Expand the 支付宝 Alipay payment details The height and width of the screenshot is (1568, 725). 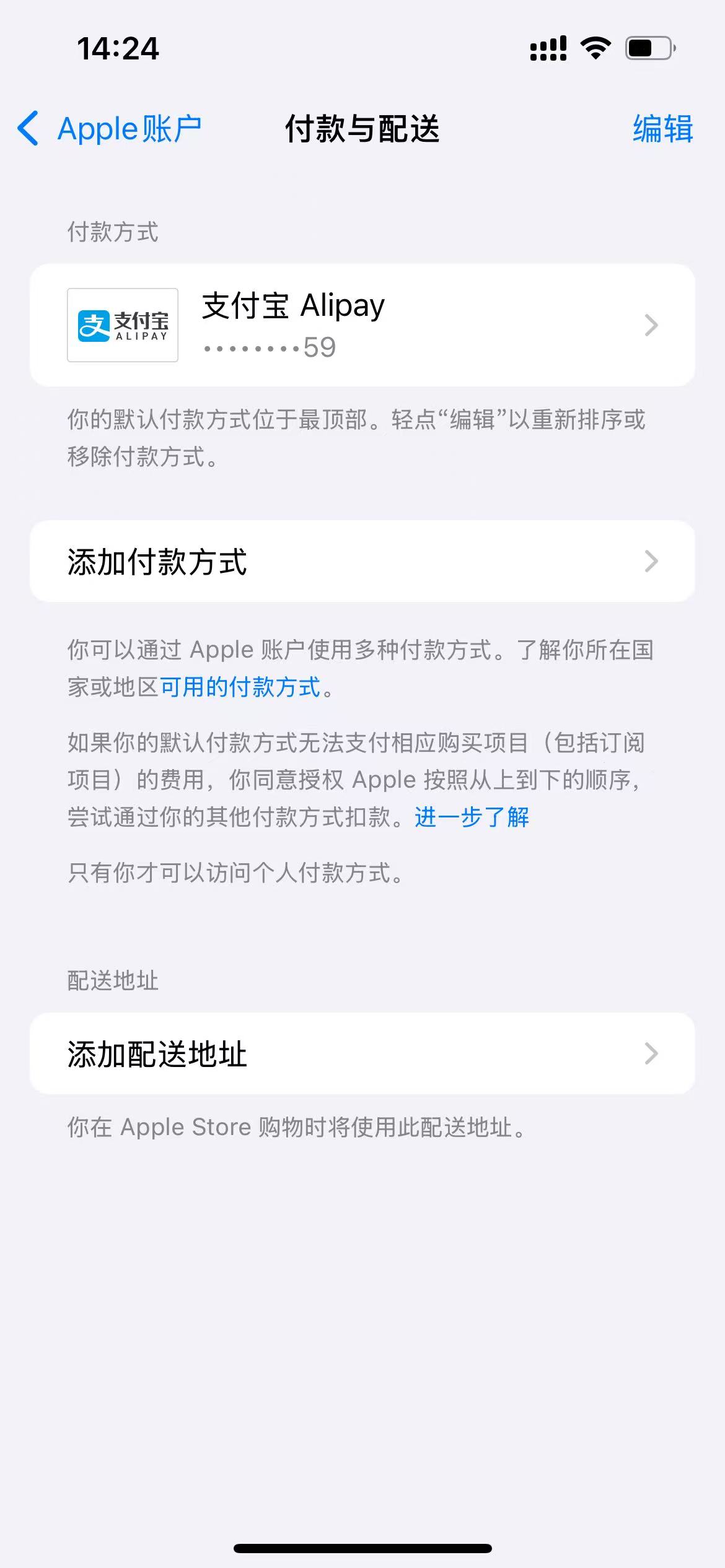pos(362,326)
